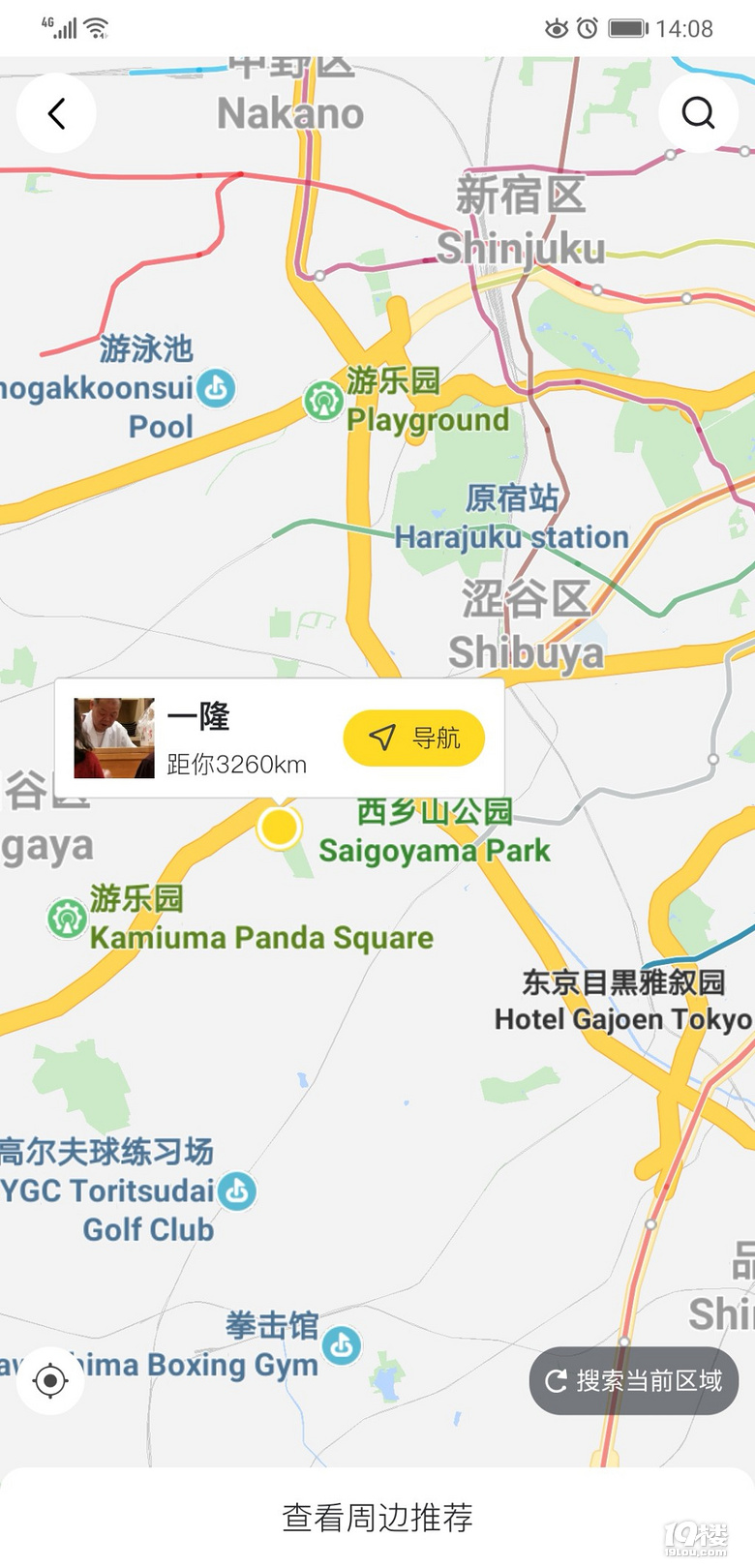755x1568 pixels.
Task: Tap the Boxing Gym map marker
Action: coord(342,1345)
